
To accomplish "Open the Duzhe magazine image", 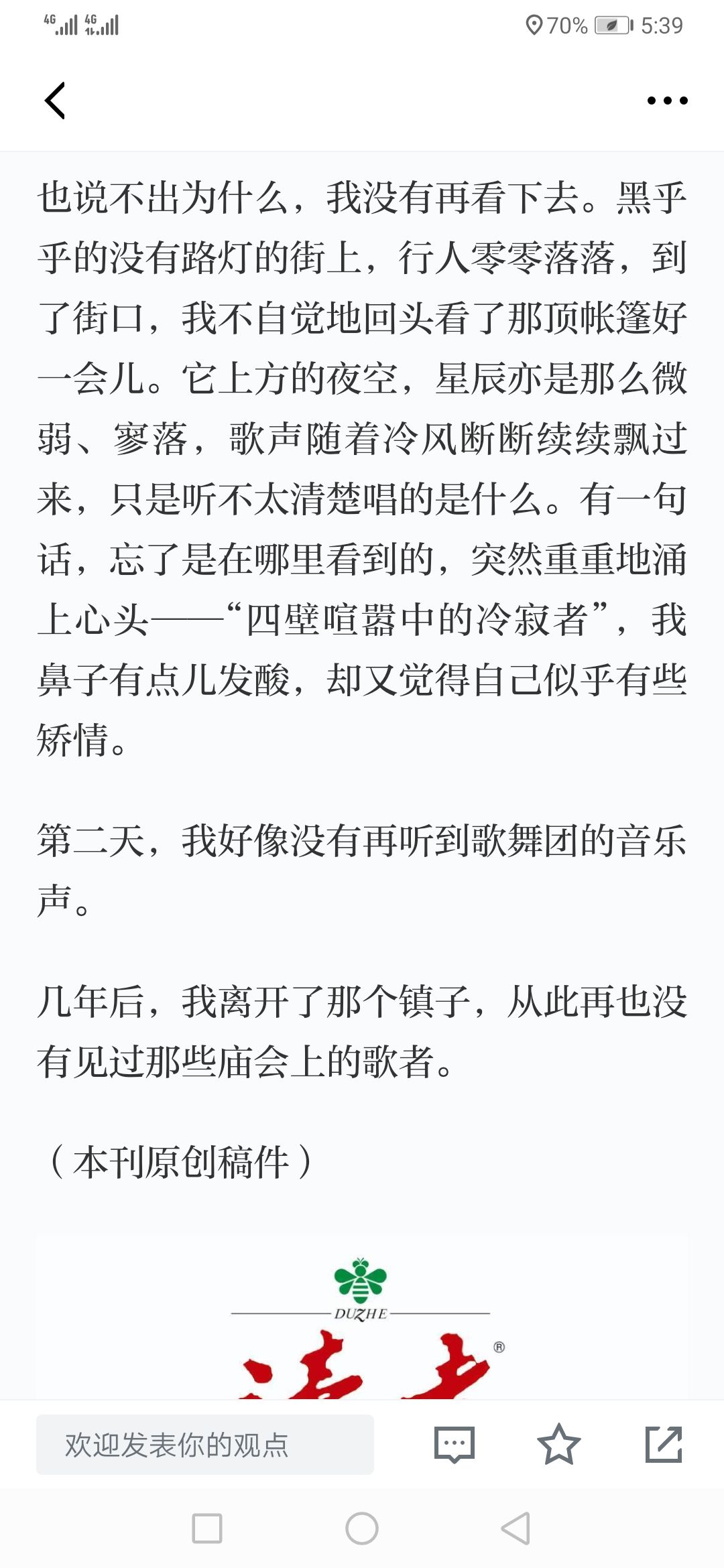I will point(362,1317).
